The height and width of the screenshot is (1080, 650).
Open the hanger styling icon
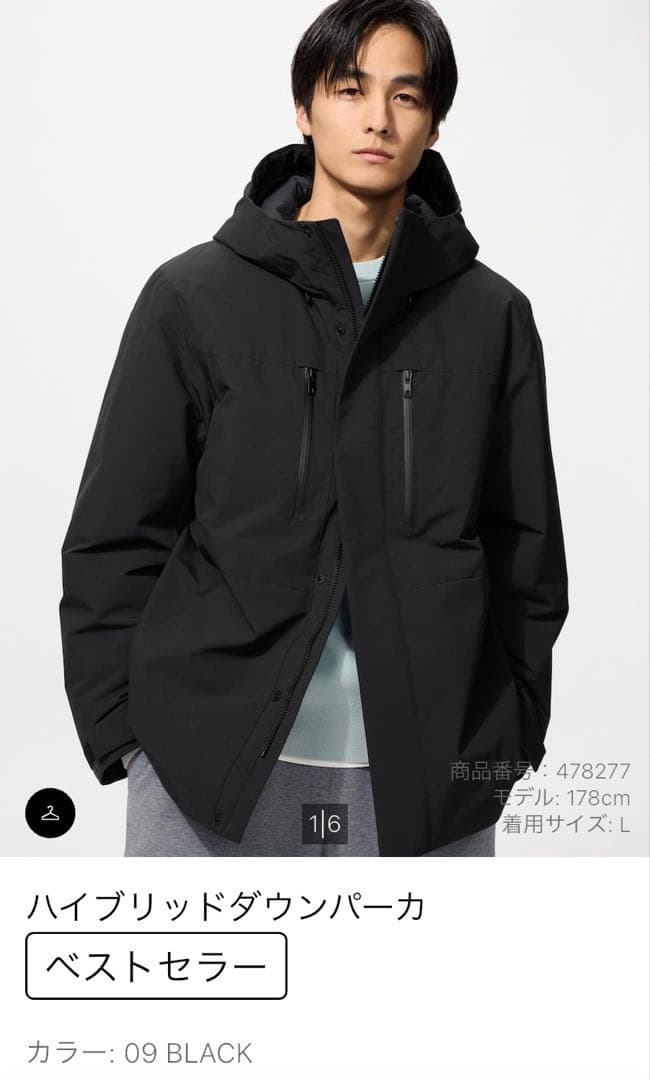coord(50,811)
